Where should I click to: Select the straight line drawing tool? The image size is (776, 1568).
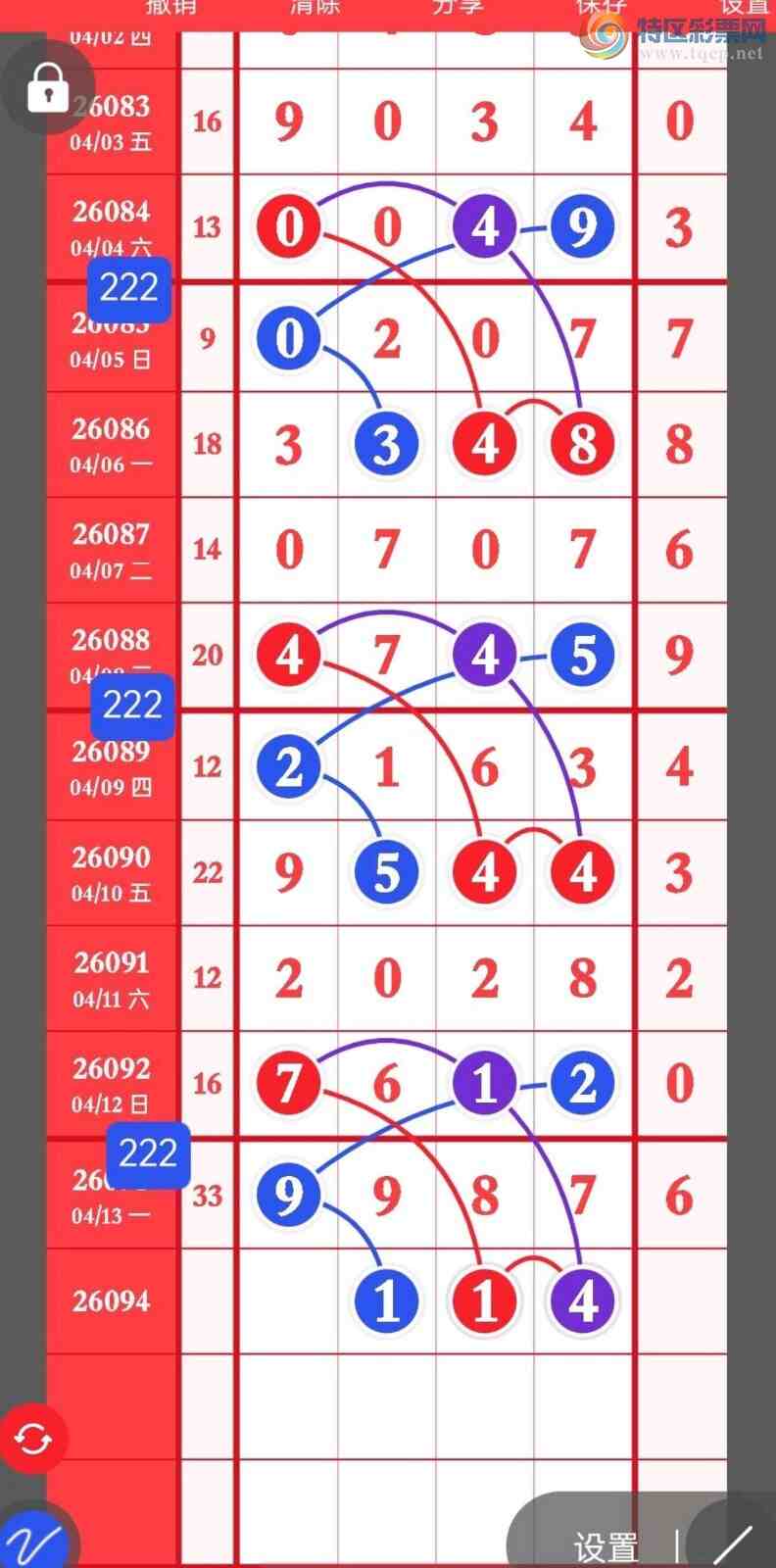pos(733,1543)
